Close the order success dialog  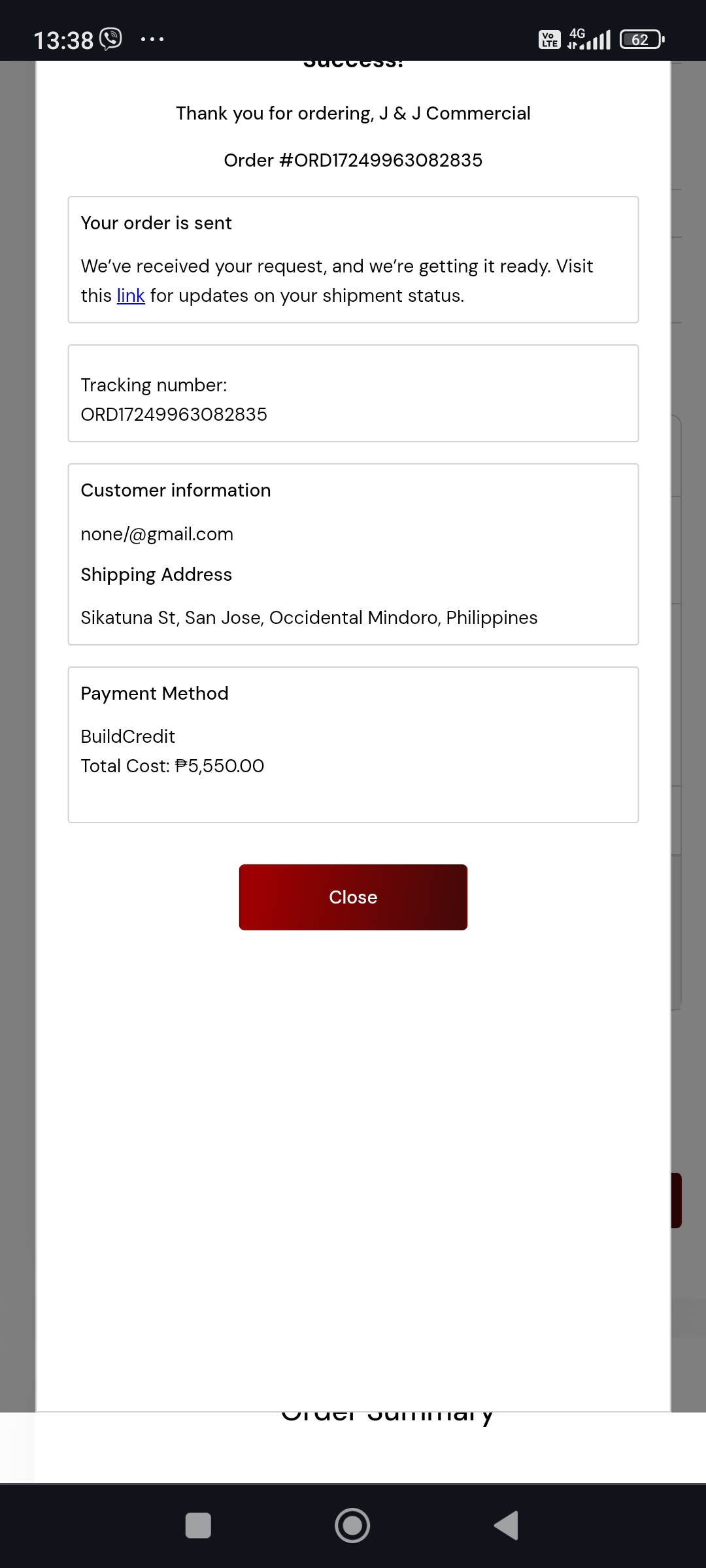pyautogui.click(x=353, y=897)
